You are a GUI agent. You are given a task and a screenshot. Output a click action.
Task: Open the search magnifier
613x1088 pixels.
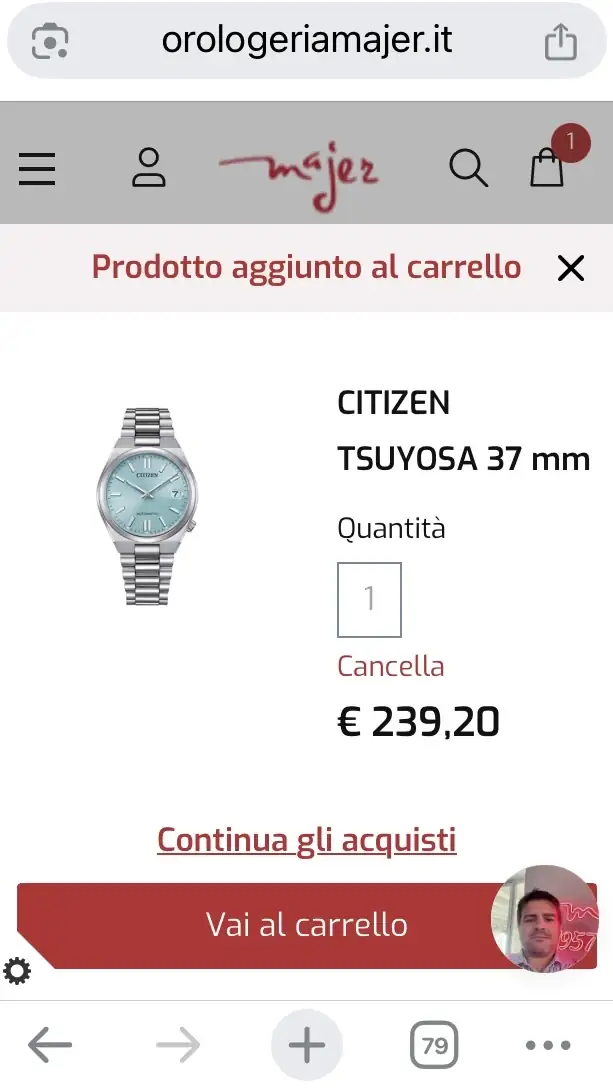(x=467, y=168)
